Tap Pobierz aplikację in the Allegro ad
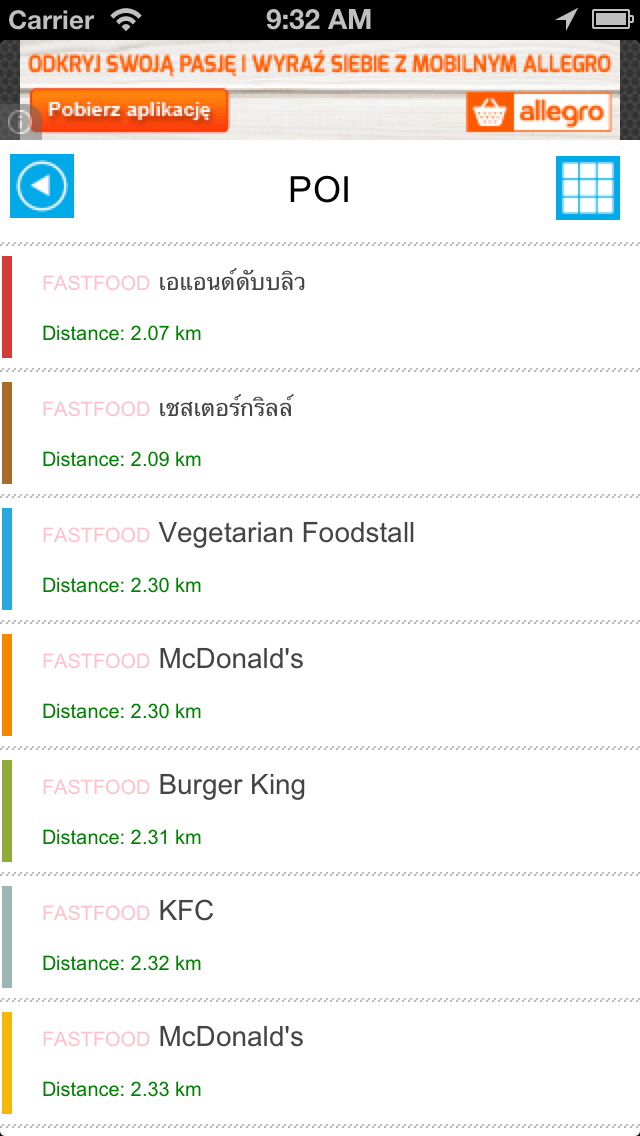Viewport: 640px width, 1136px height. pos(129,111)
